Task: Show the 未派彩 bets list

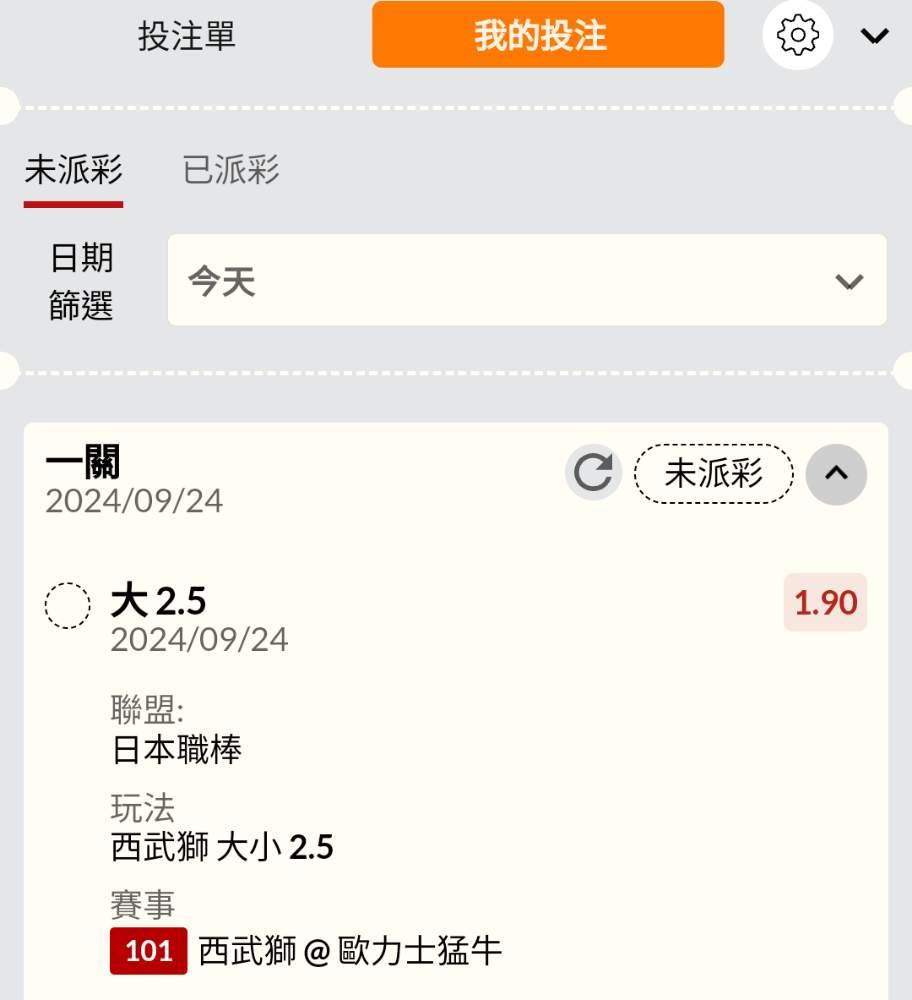Action: (73, 171)
